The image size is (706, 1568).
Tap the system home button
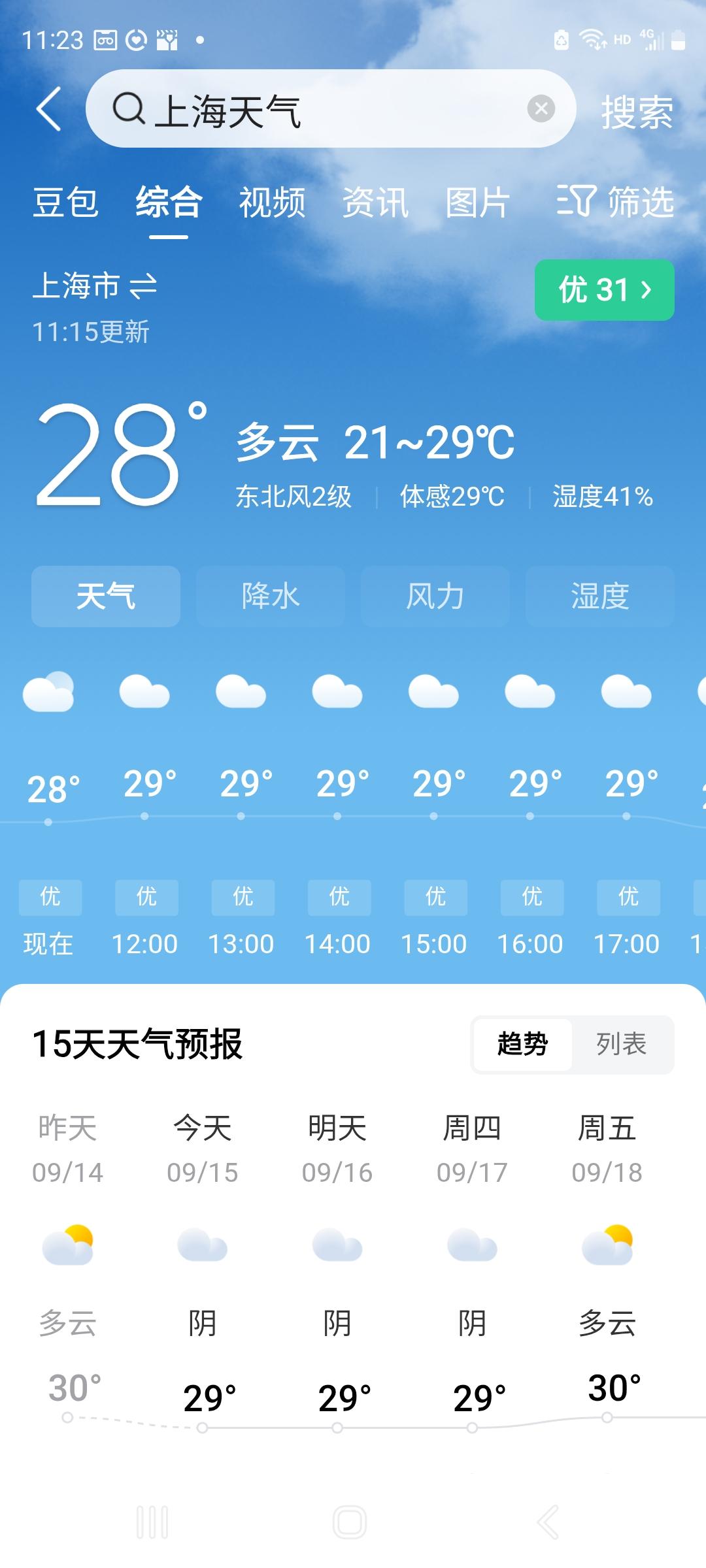tap(350, 1522)
